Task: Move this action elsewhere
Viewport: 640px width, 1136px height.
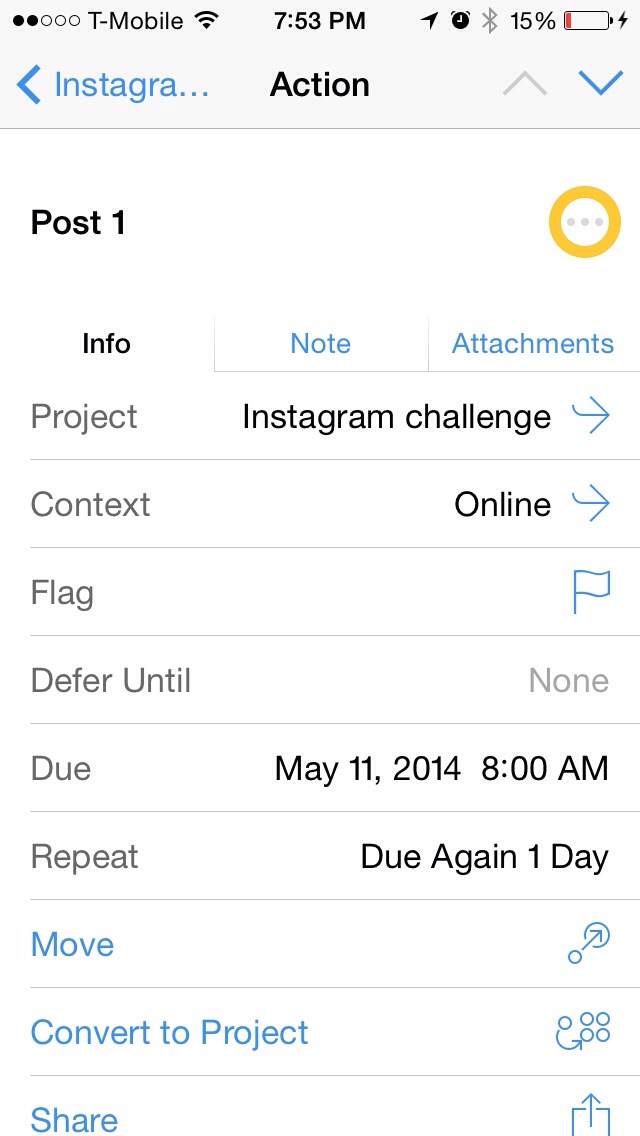Action: click(x=73, y=945)
